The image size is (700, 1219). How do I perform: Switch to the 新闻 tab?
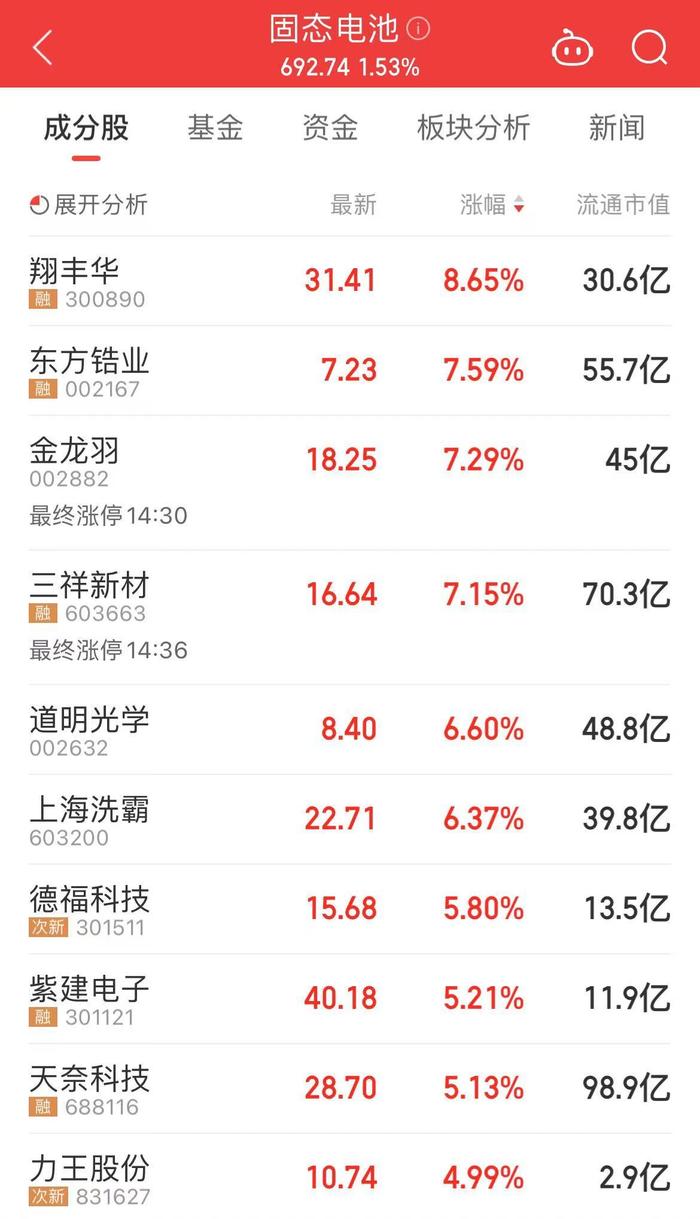point(616,128)
